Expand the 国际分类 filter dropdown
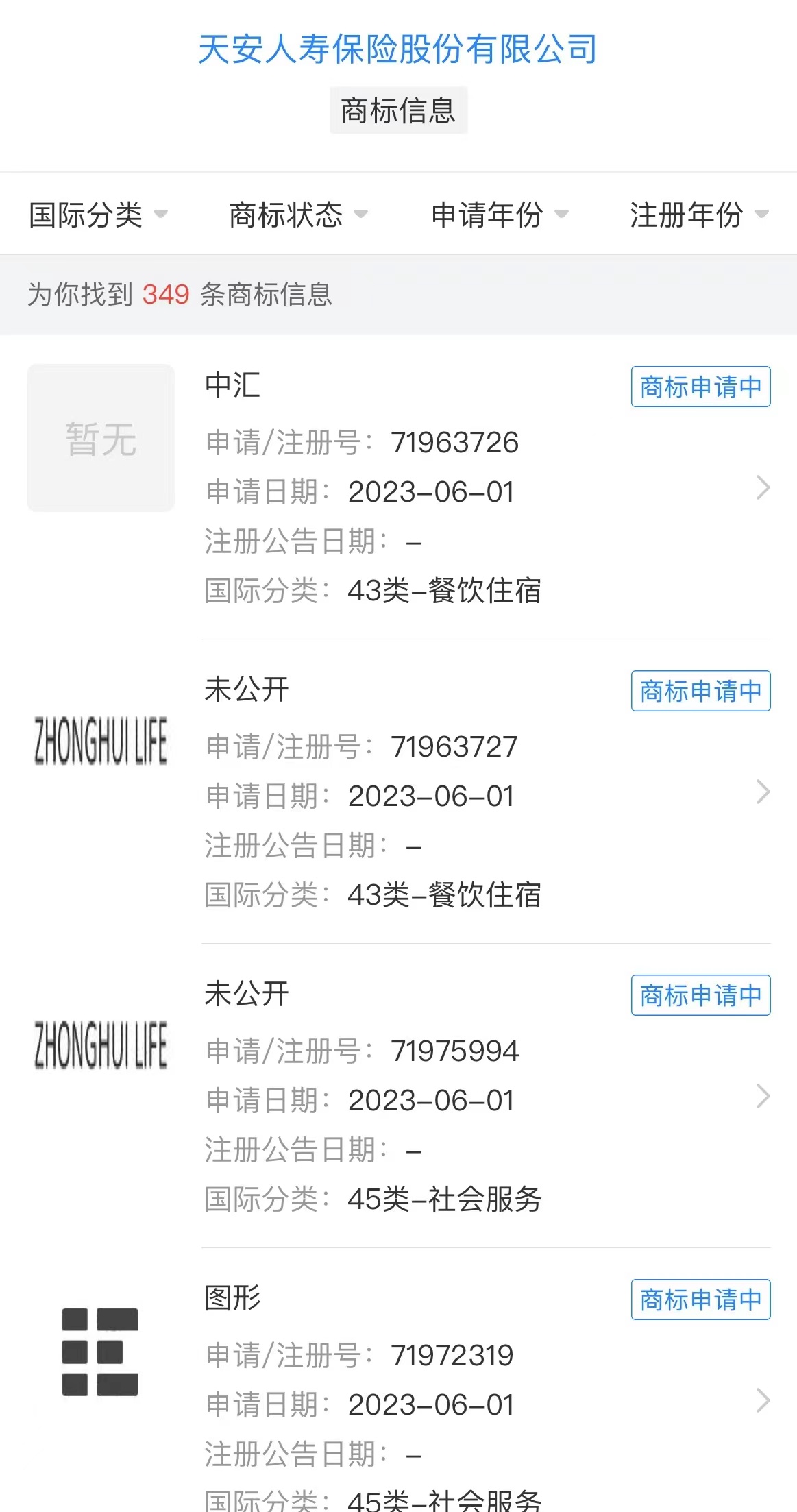 pyautogui.click(x=98, y=215)
